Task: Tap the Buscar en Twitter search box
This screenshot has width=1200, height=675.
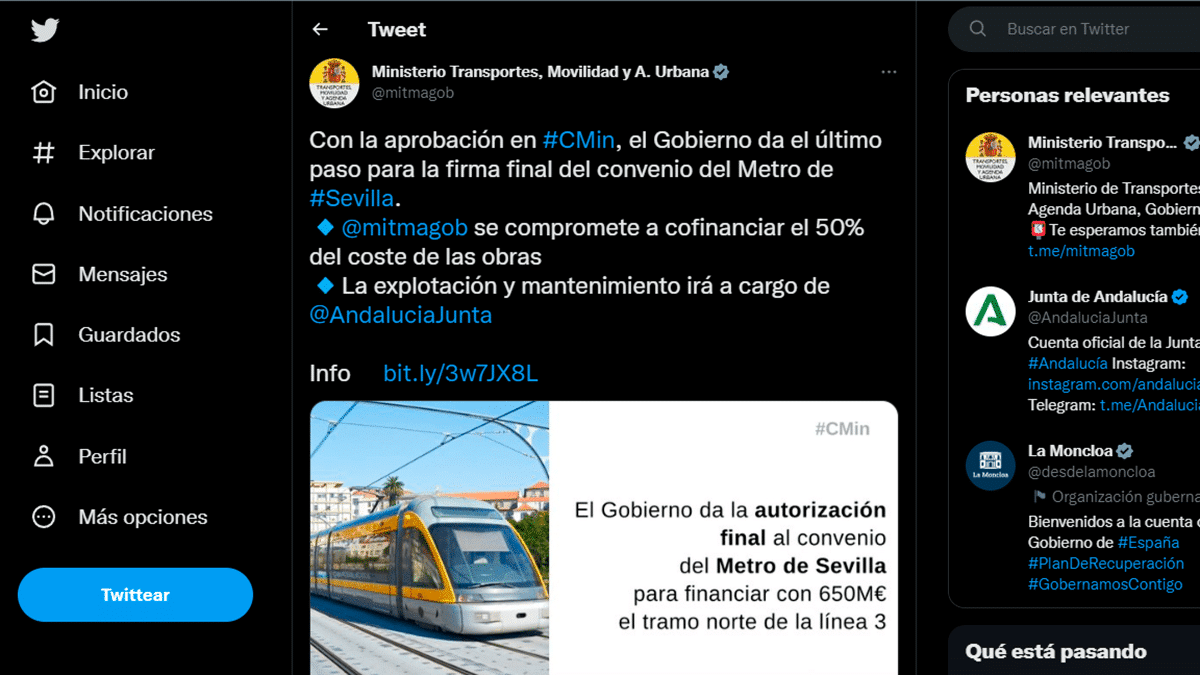Action: point(1090,30)
